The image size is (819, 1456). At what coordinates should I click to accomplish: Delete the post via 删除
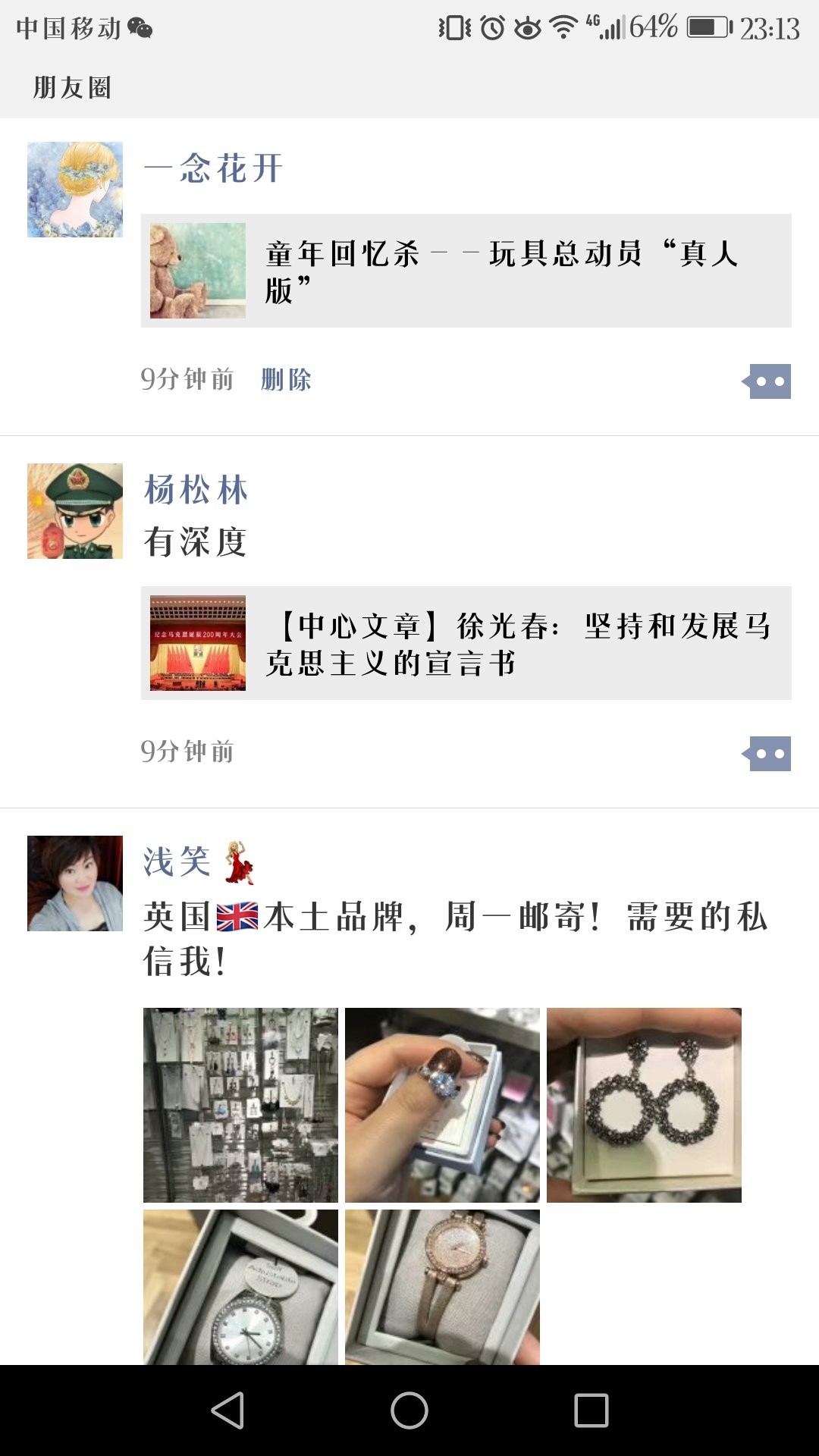pyautogui.click(x=286, y=379)
